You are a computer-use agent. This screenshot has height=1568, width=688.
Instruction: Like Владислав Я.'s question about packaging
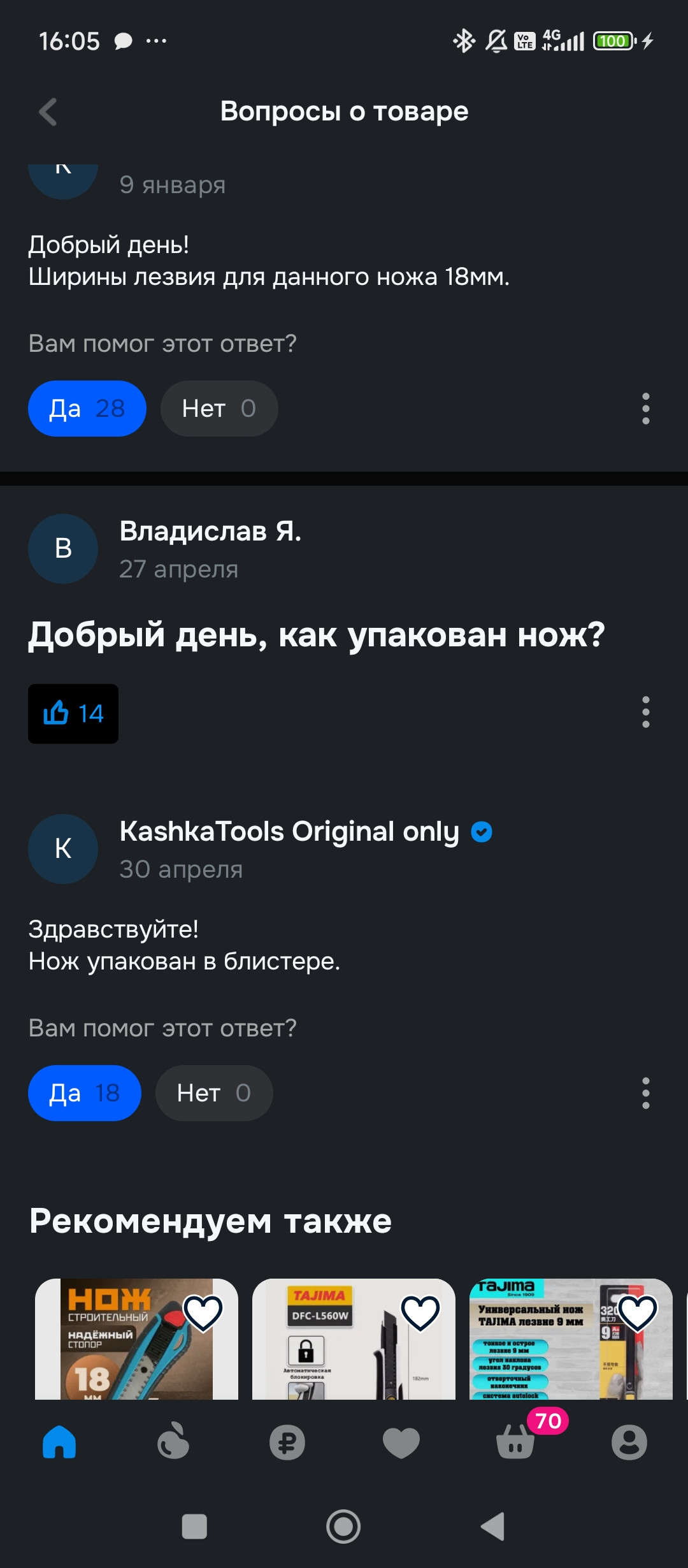[x=73, y=713]
